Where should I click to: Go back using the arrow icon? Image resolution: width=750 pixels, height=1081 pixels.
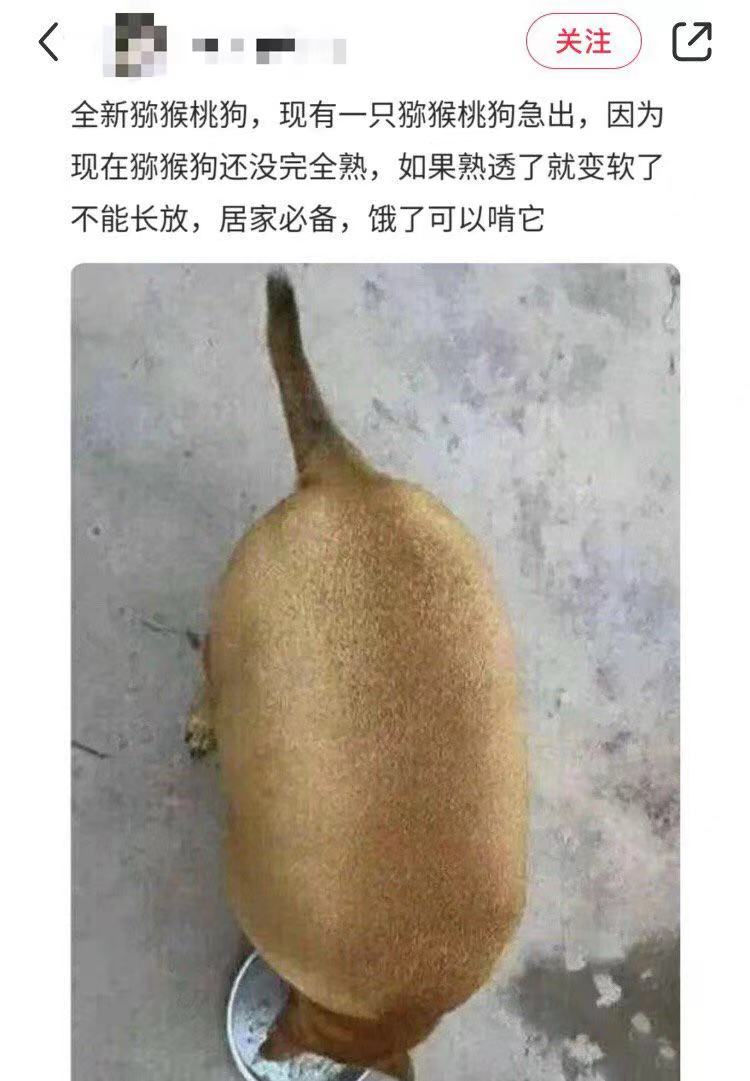point(49,42)
